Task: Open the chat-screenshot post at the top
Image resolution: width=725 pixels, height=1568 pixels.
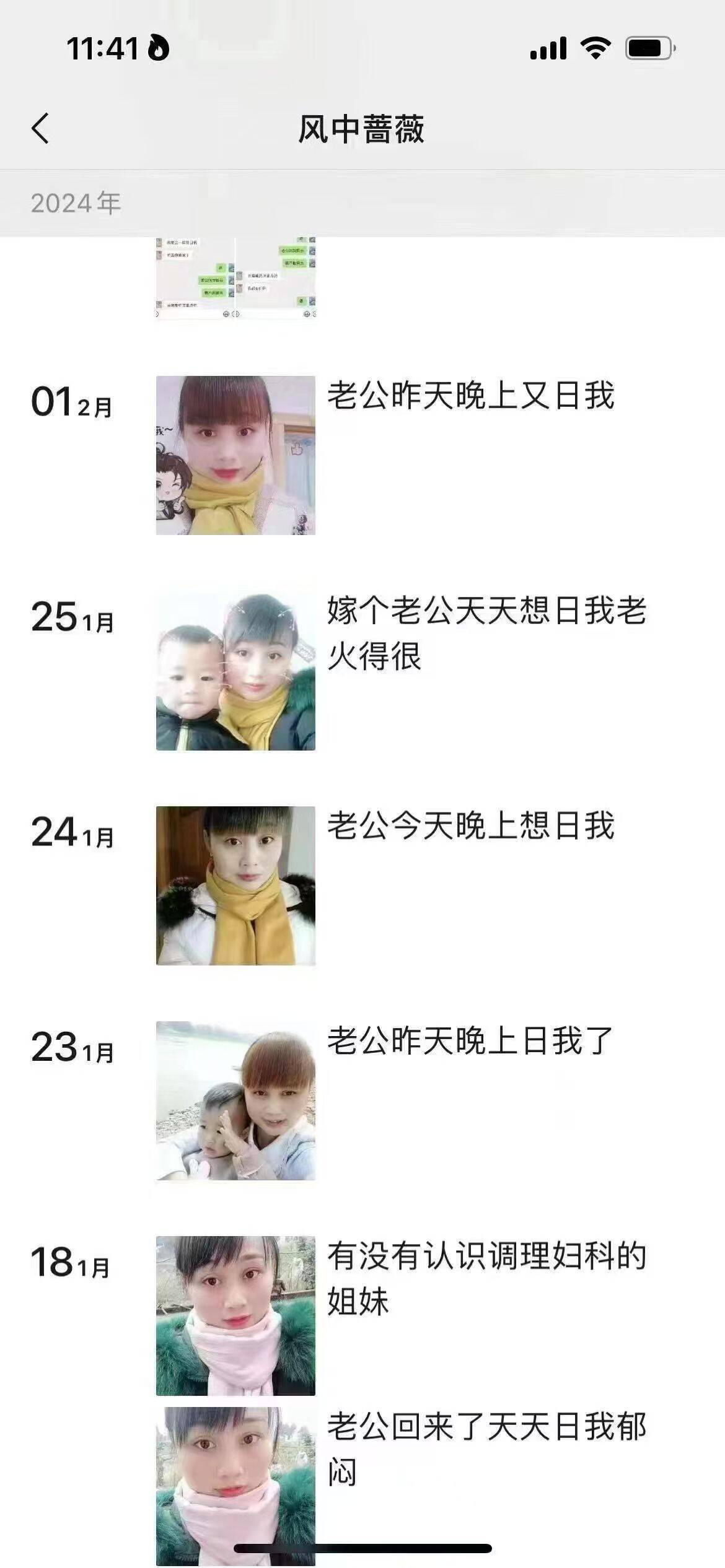Action: tap(235, 277)
